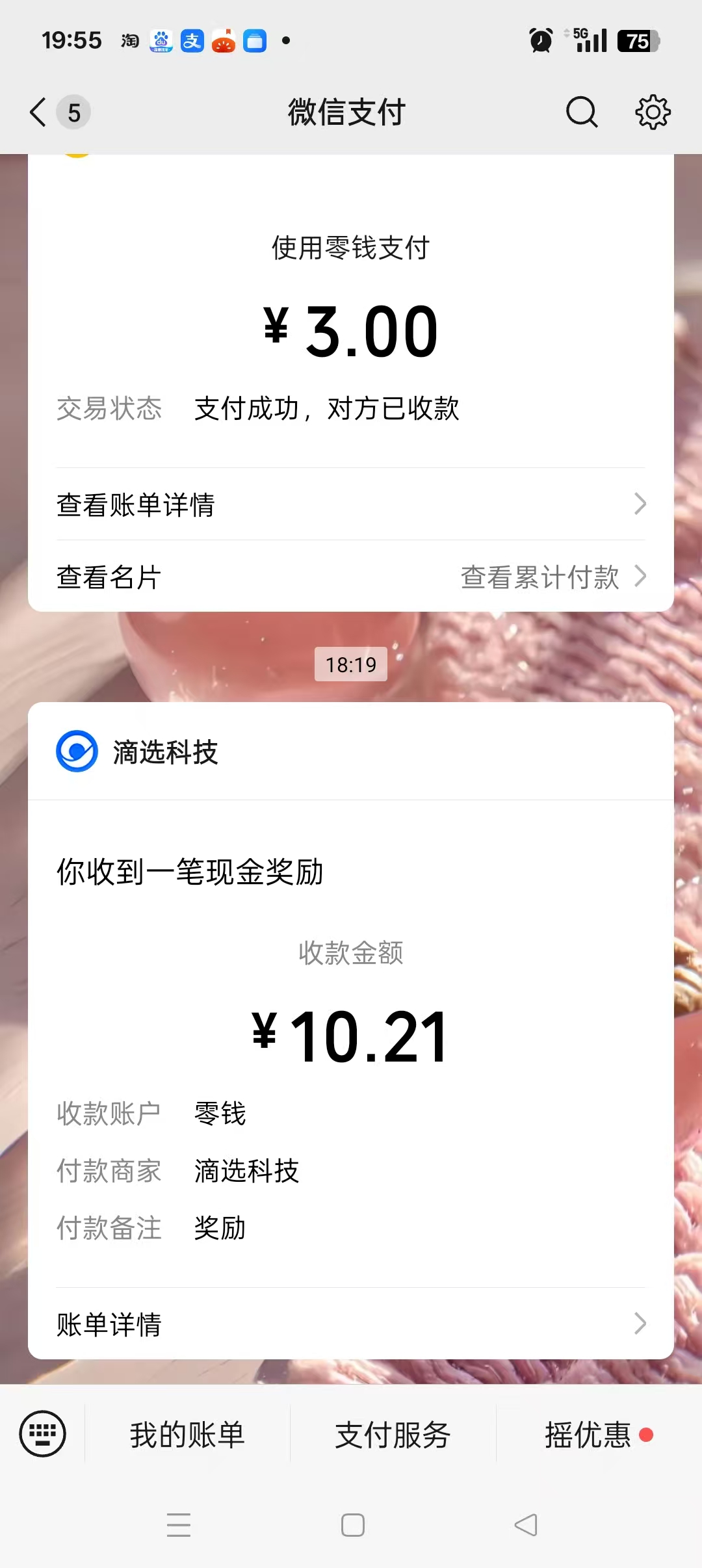
Task: Open the search icon in WeChat Pay
Action: (x=582, y=112)
